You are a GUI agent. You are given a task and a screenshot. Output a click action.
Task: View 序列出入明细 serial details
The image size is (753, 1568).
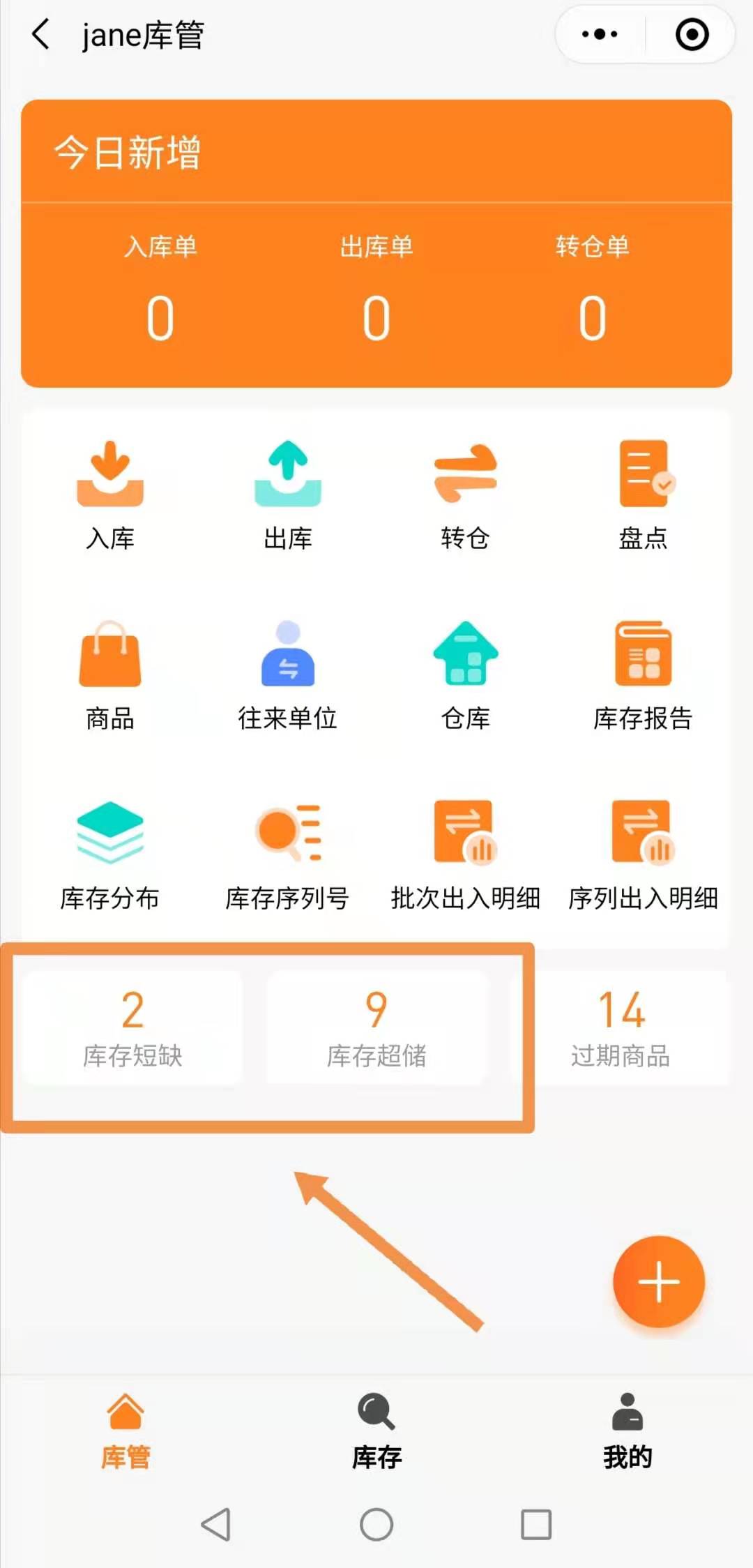pyautogui.click(x=643, y=854)
